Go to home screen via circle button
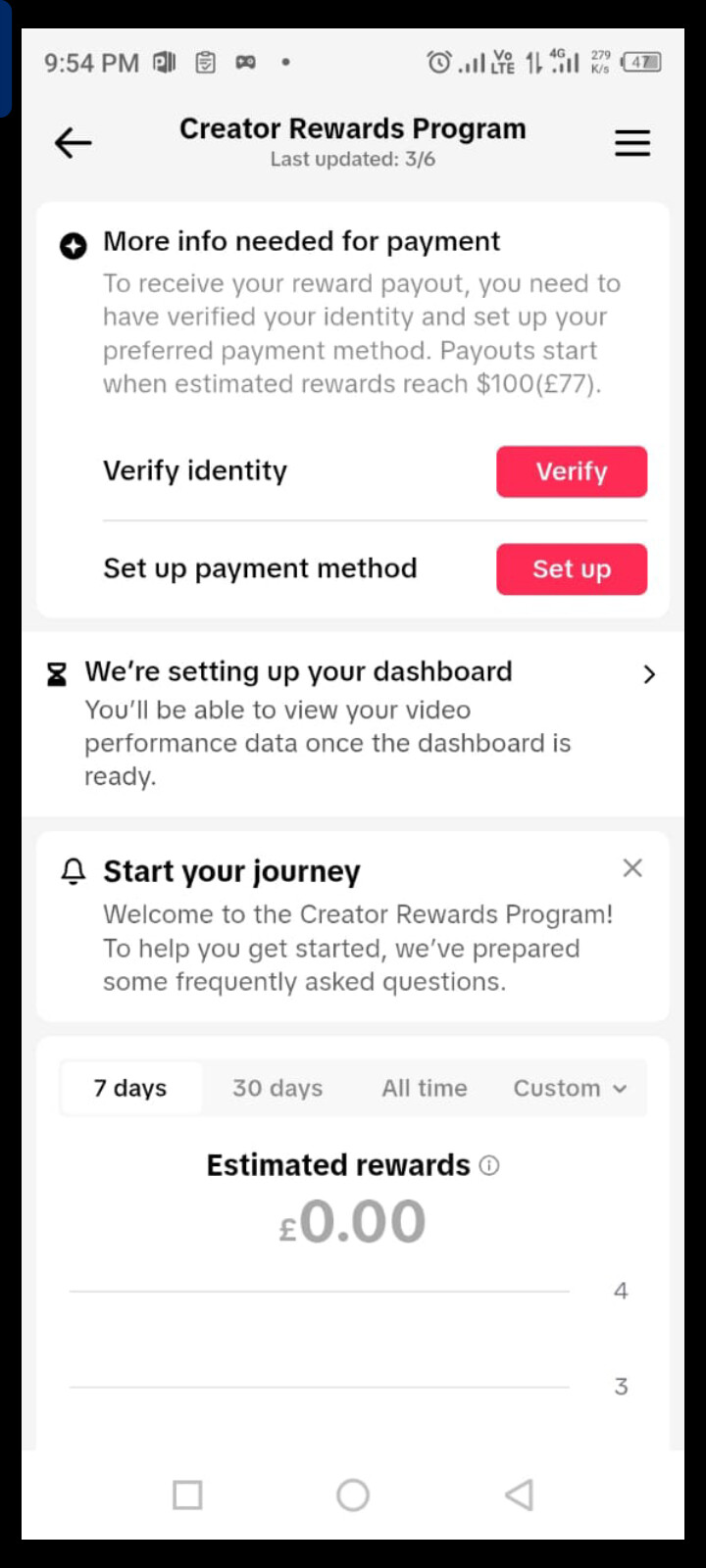 (353, 1494)
